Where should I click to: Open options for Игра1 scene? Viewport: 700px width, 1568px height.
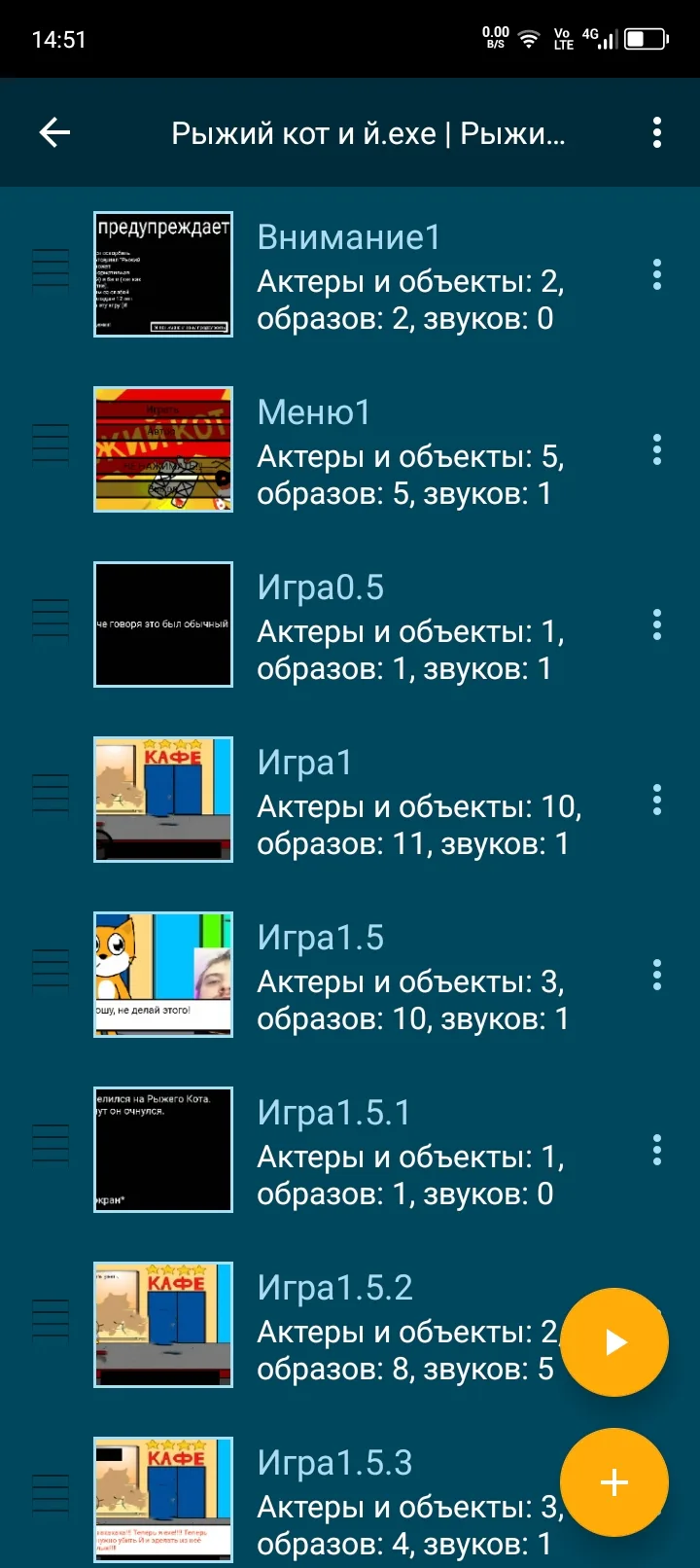click(657, 800)
